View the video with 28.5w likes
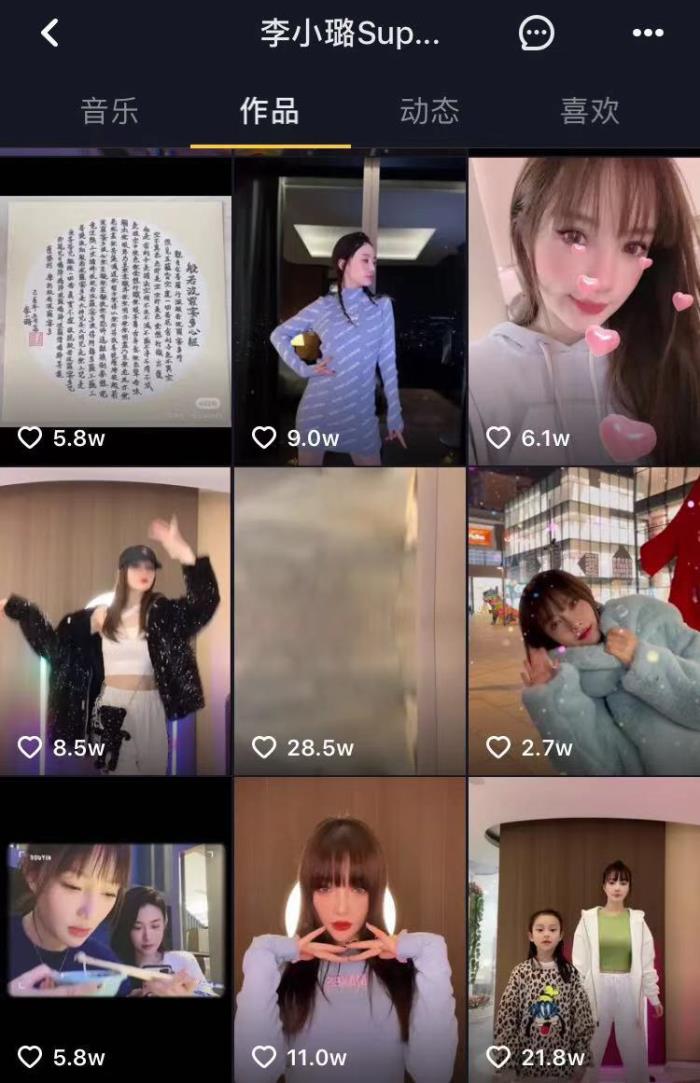This screenshot has height=1083, width=700. [350, 620]
